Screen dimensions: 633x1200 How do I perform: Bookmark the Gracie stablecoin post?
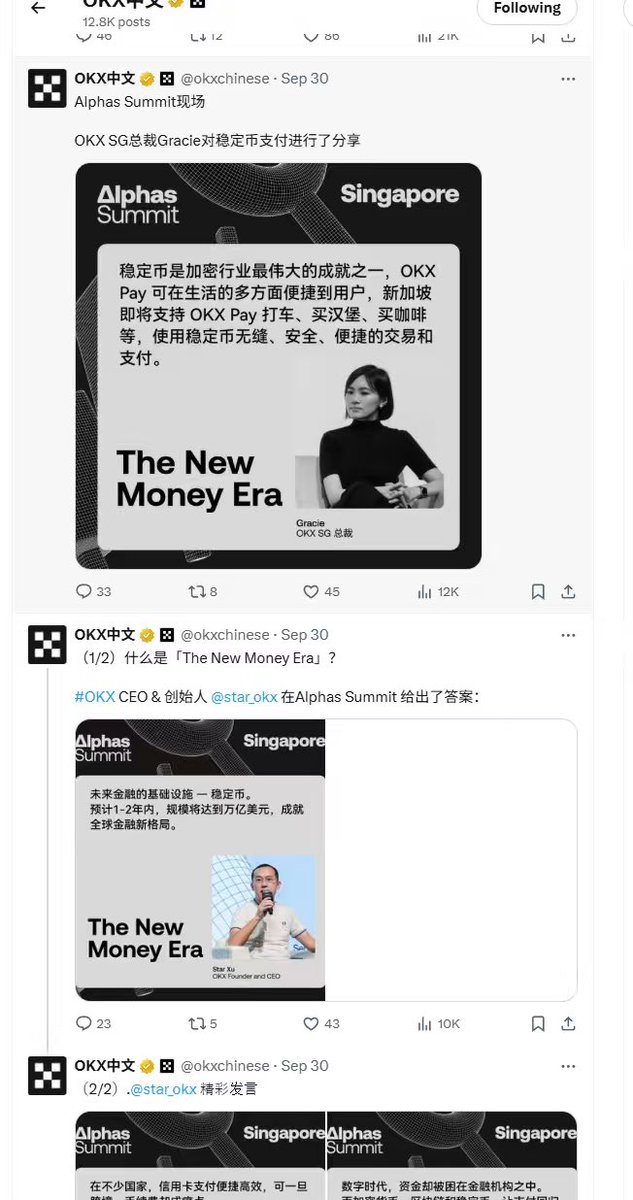[x=538, y=591]
